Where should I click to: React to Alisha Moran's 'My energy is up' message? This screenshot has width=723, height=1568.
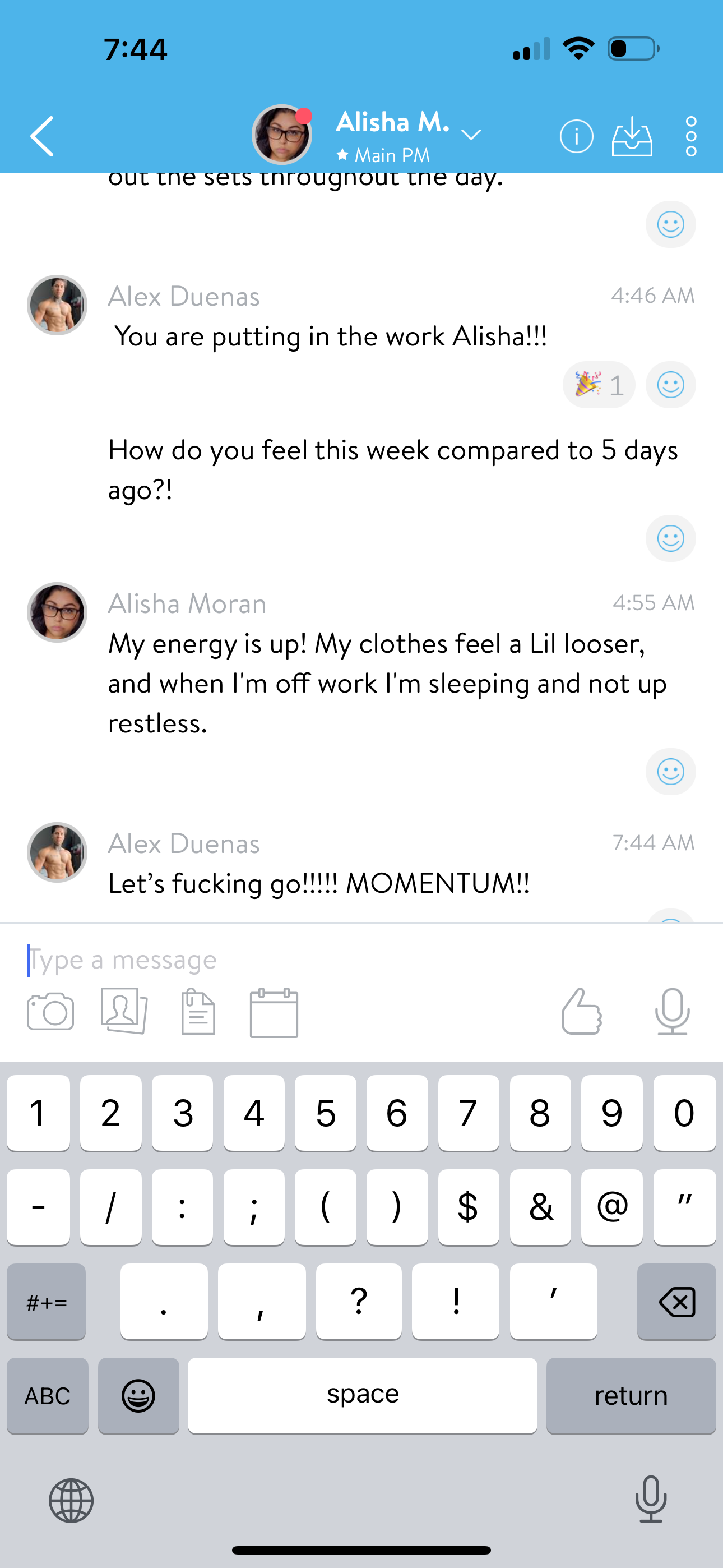click(x=670, y=772)
